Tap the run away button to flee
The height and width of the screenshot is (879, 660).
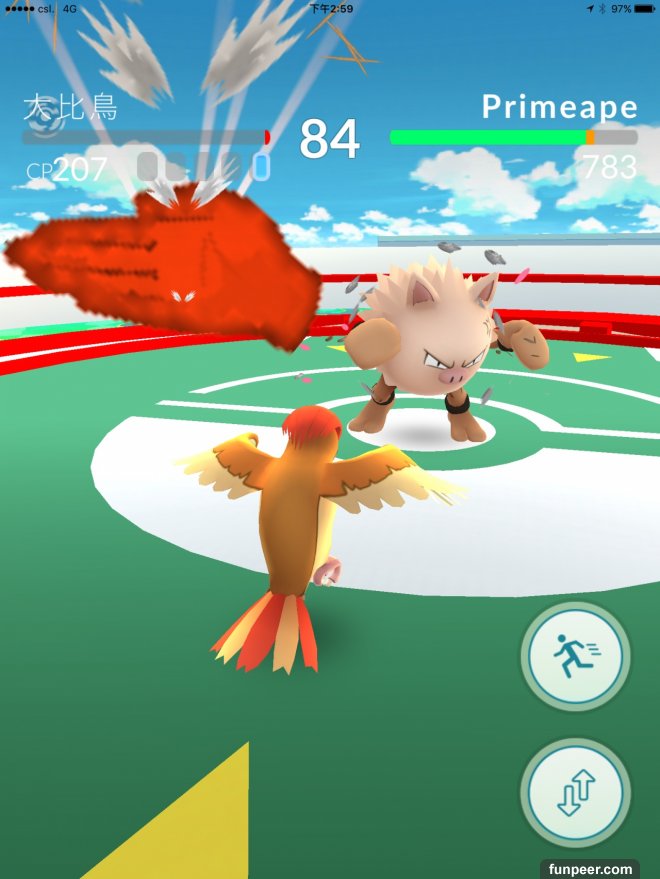(574, 657)
